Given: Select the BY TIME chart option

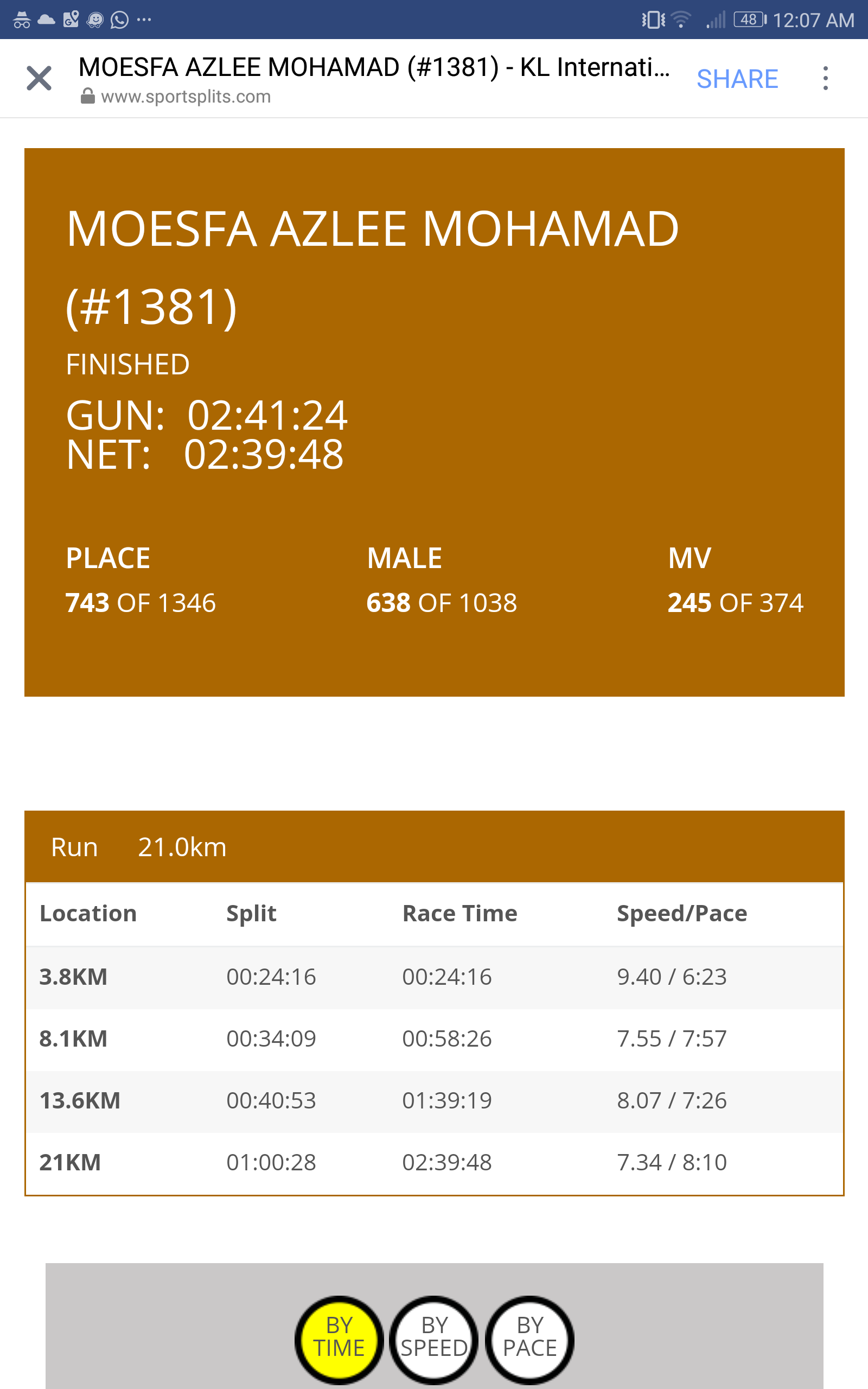Looking at the screenshot, I should pos(339,1340).
